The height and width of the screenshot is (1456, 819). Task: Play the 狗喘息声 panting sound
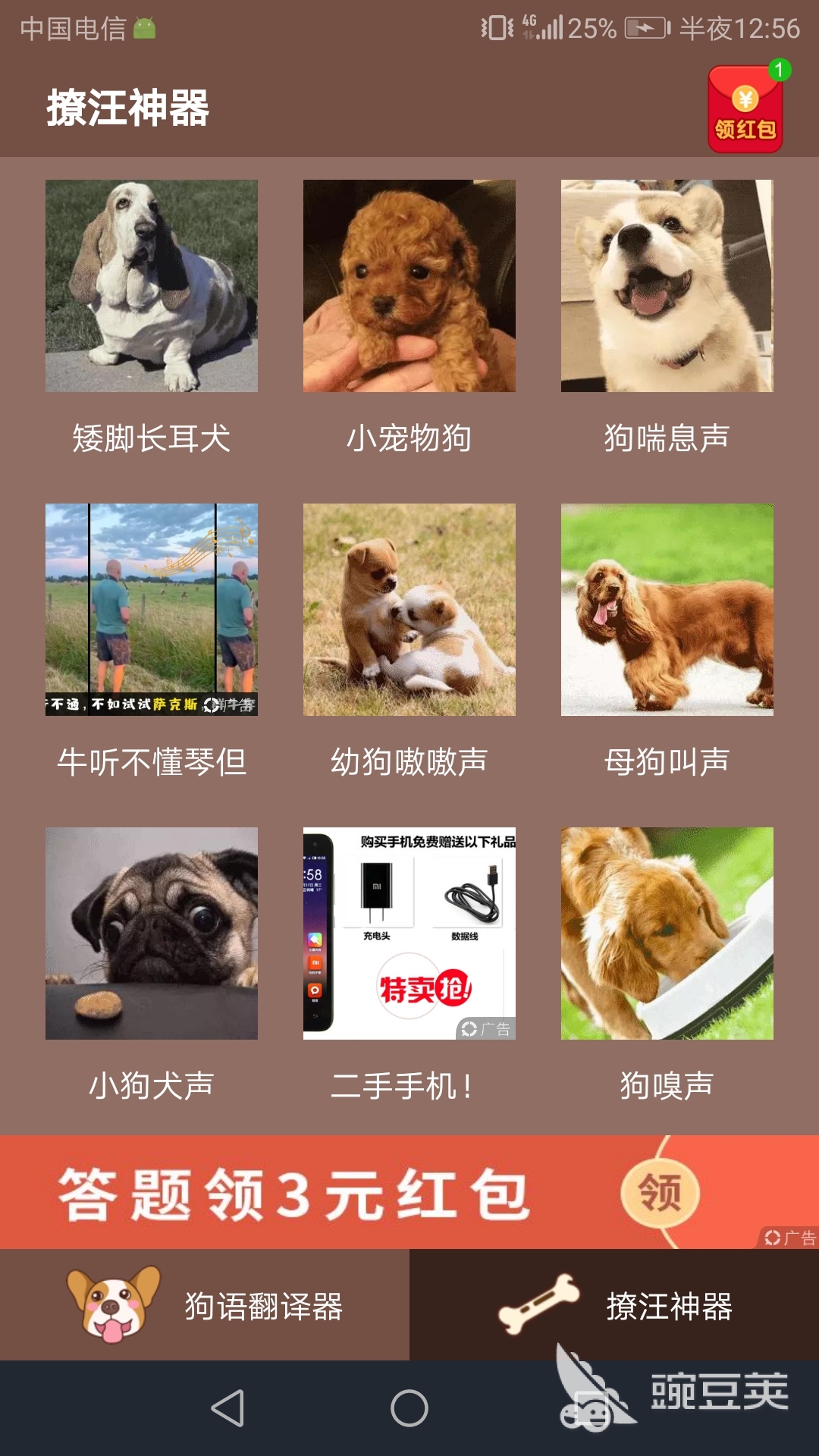click(x=667, y=286)
